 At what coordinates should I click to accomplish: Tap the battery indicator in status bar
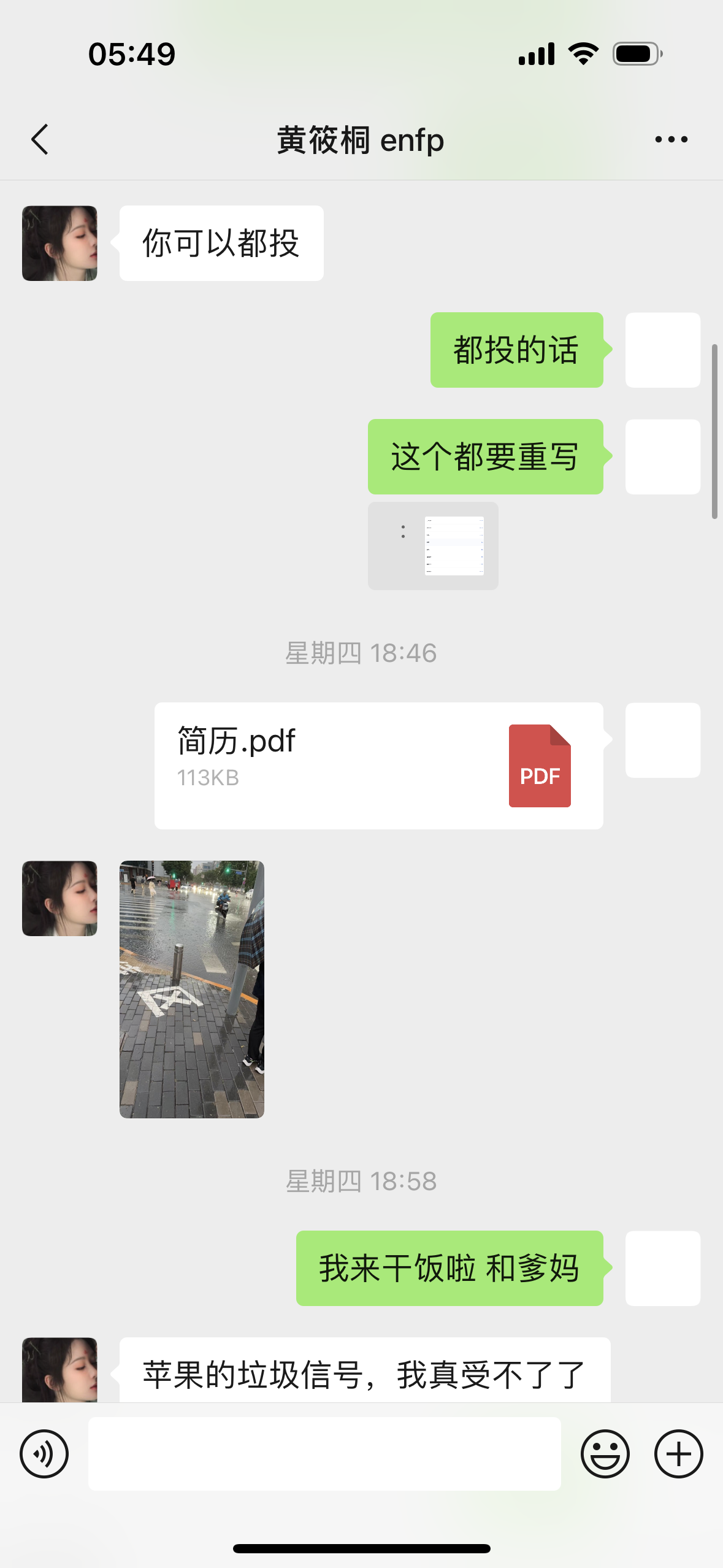pos(635,53)
